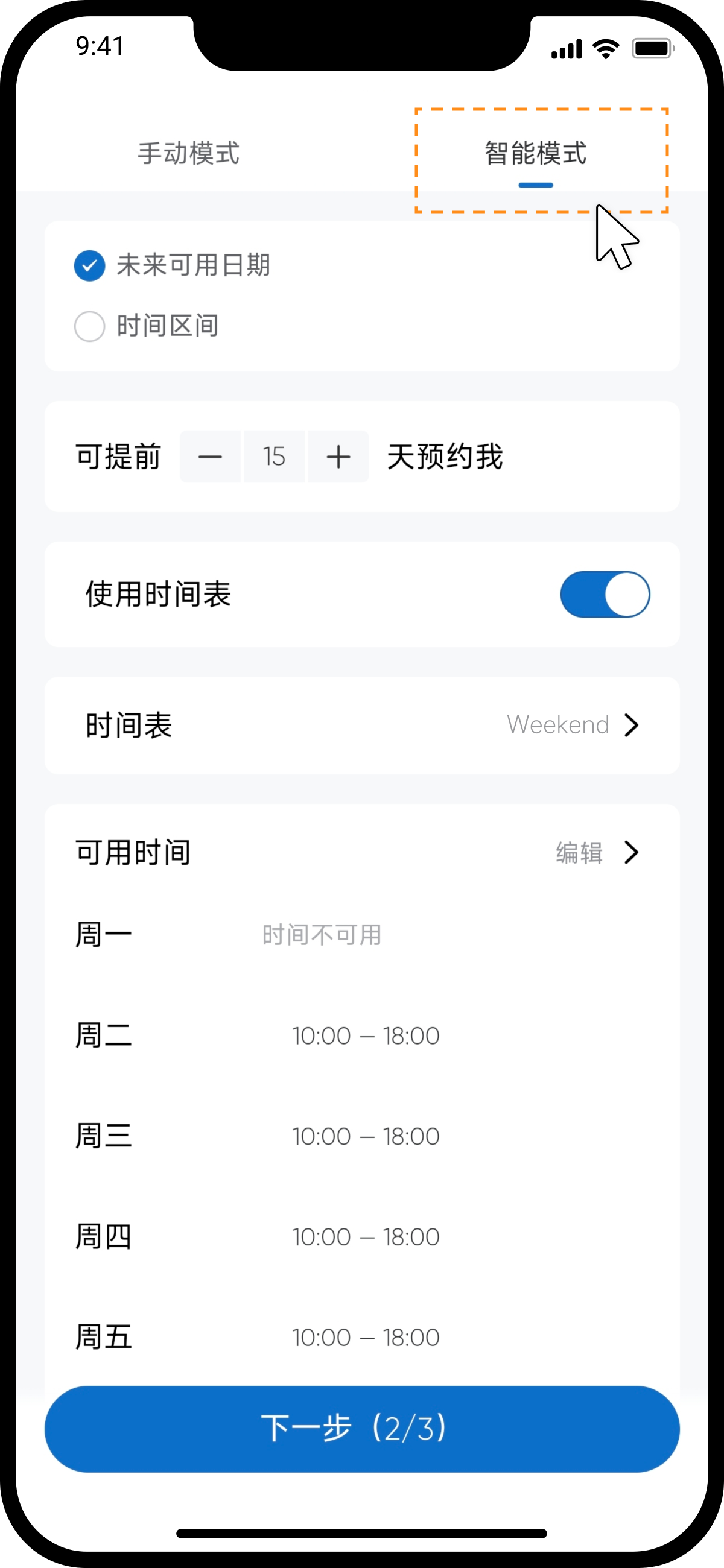
Task: Select the 未来可用日期 option
Action: click(89, 265)
